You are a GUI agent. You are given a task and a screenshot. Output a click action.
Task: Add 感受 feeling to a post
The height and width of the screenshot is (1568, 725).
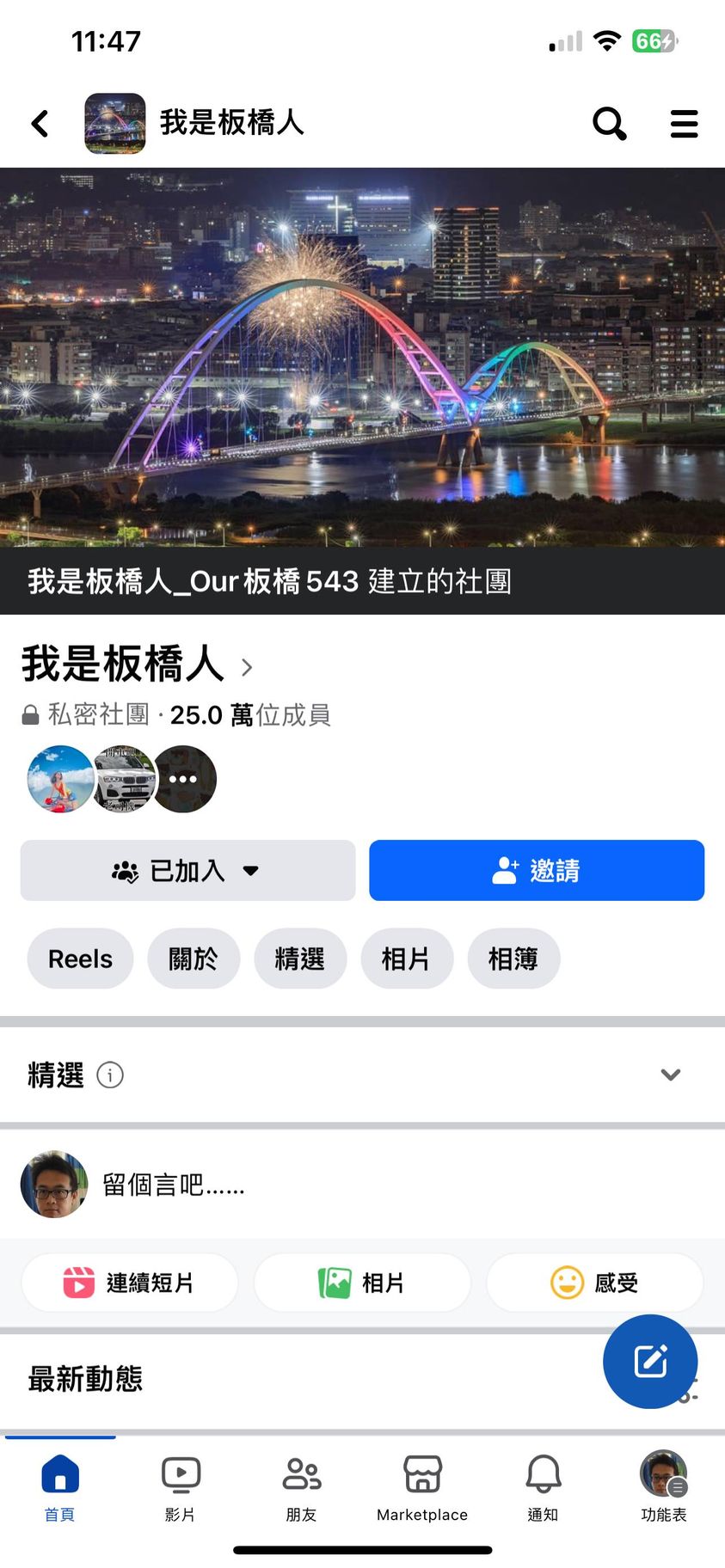(x=595, y=1283)
